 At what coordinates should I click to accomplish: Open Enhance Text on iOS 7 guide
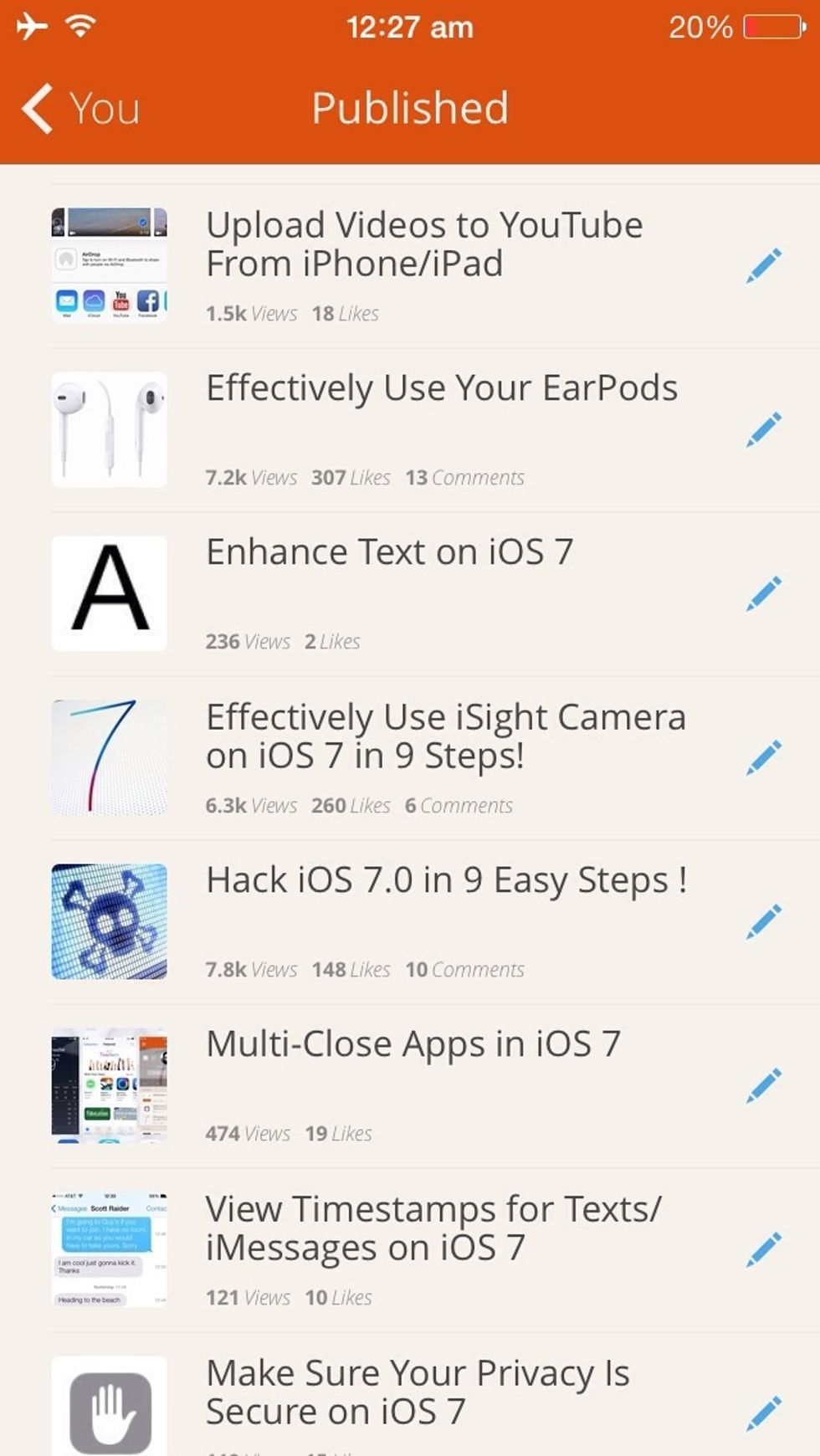390,553
